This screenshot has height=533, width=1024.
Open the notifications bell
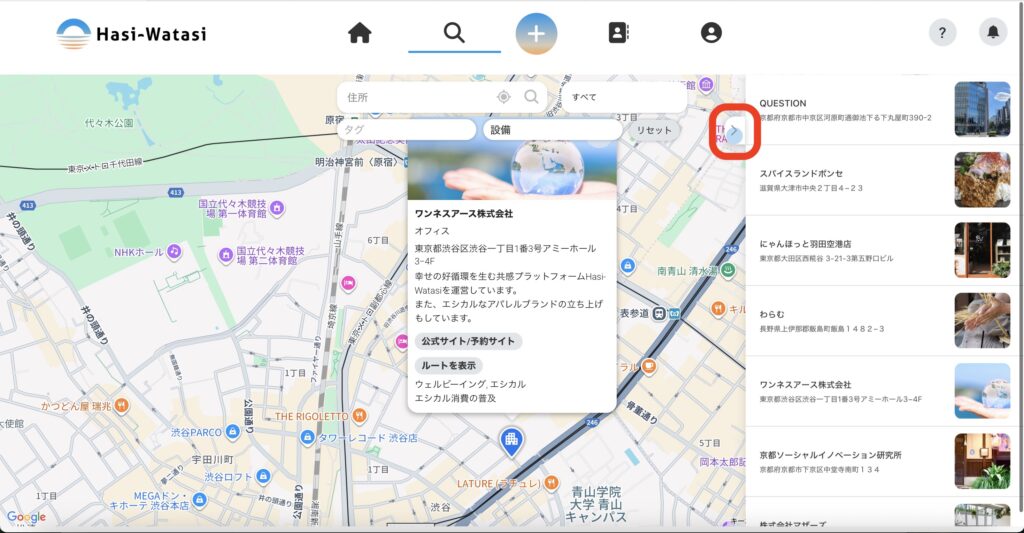click(993, 33)
